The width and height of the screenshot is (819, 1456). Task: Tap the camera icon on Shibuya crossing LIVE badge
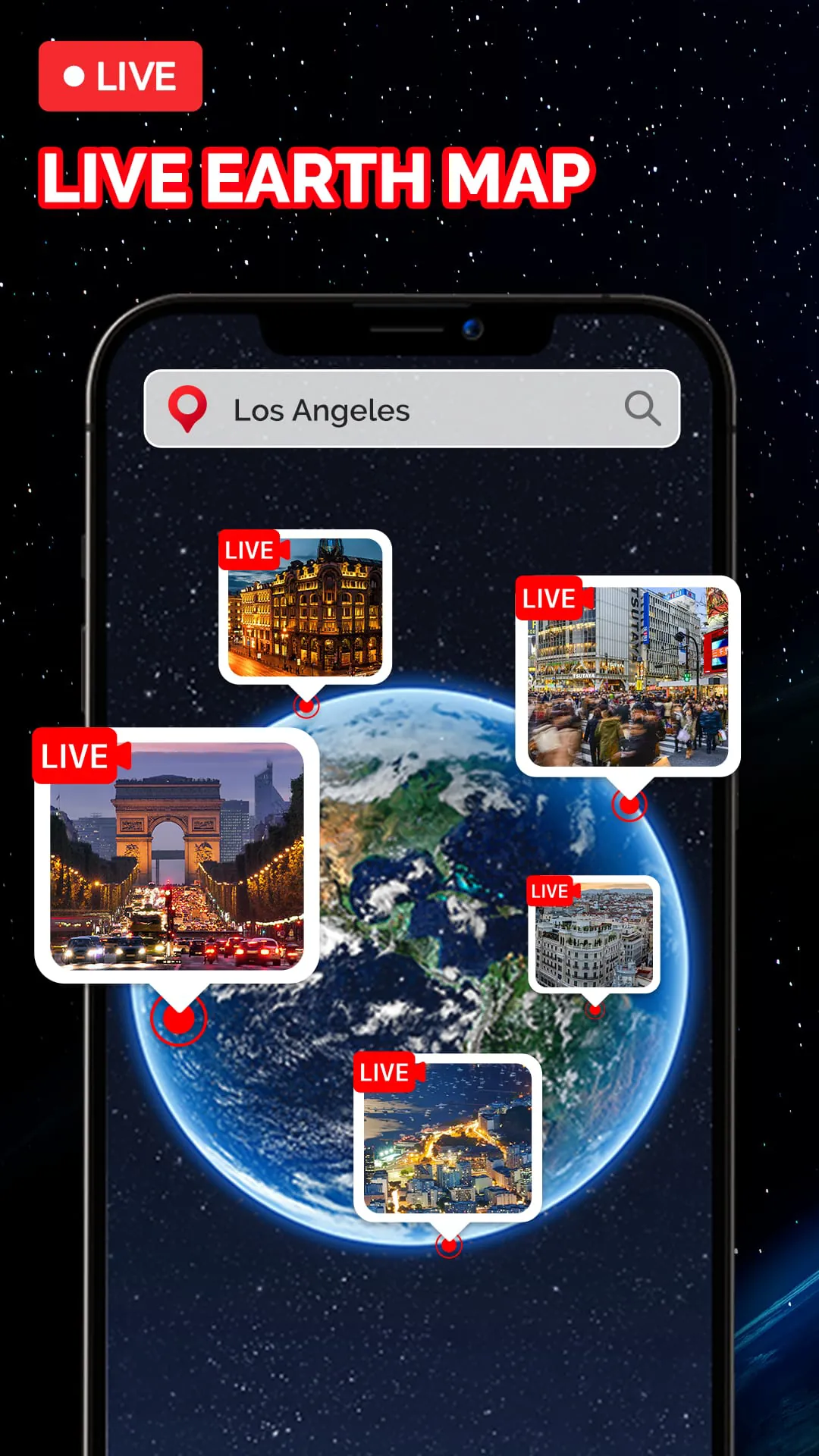point(589,599)
